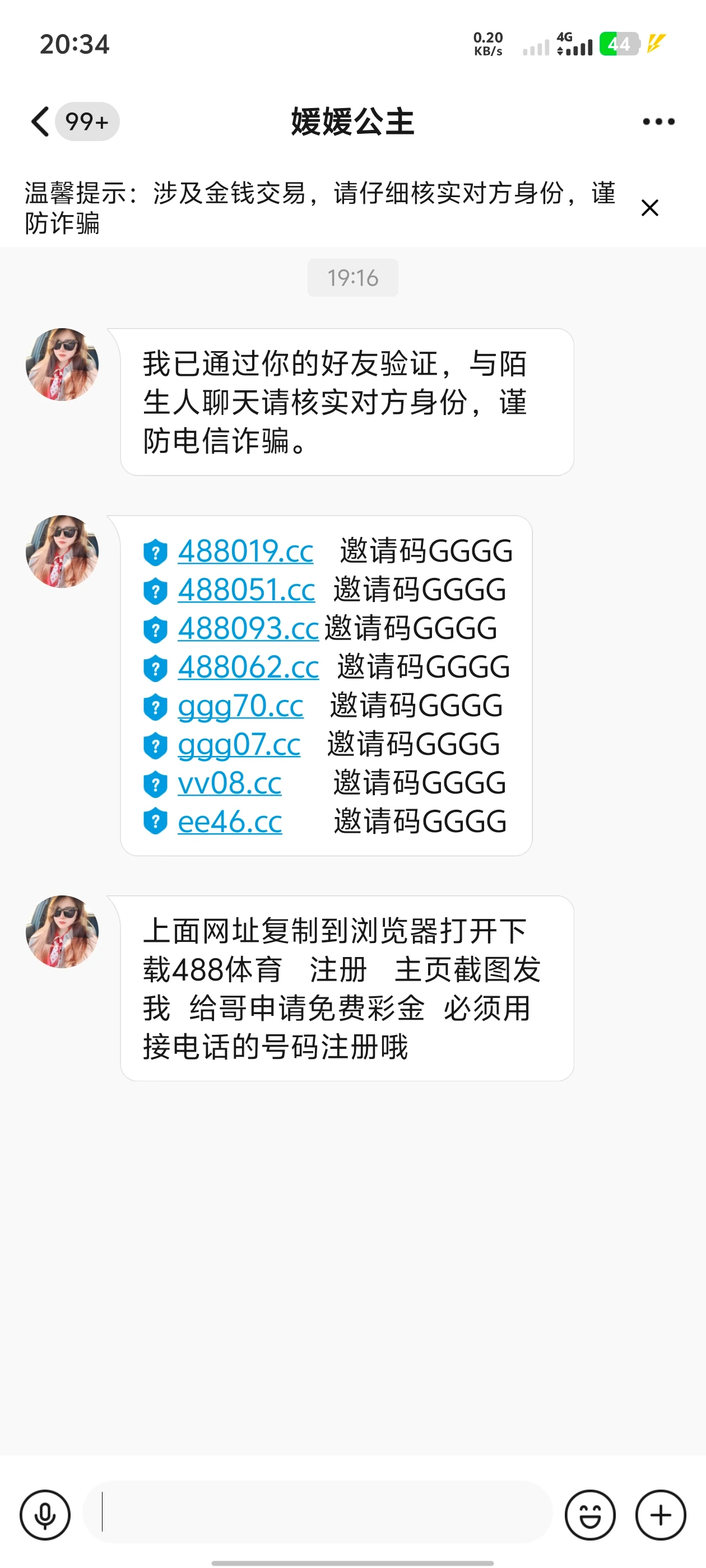This screenshot has height=1568, width=706.
Task: Open link 488093.cc
Action: (x=247, y=628)
